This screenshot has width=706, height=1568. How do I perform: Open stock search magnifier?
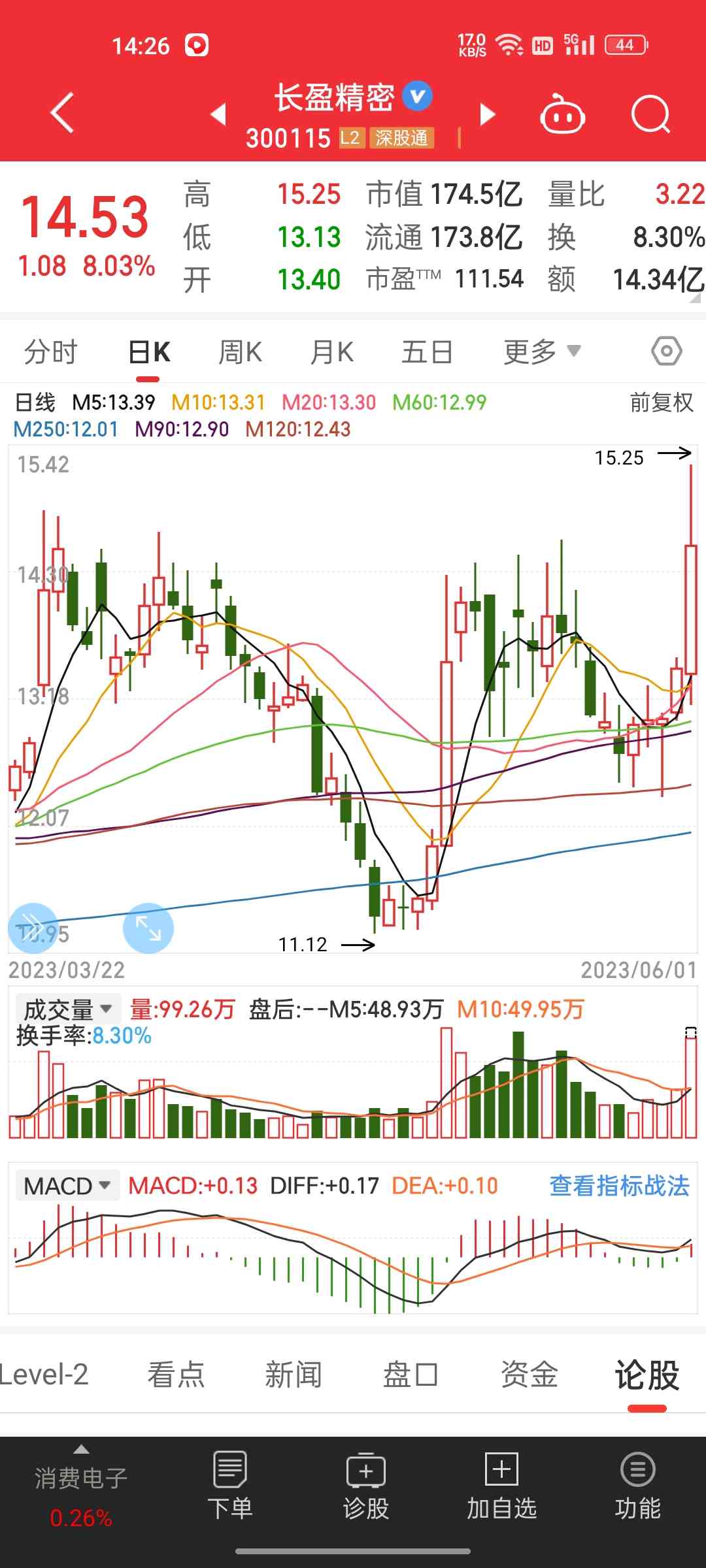[651, 115]
